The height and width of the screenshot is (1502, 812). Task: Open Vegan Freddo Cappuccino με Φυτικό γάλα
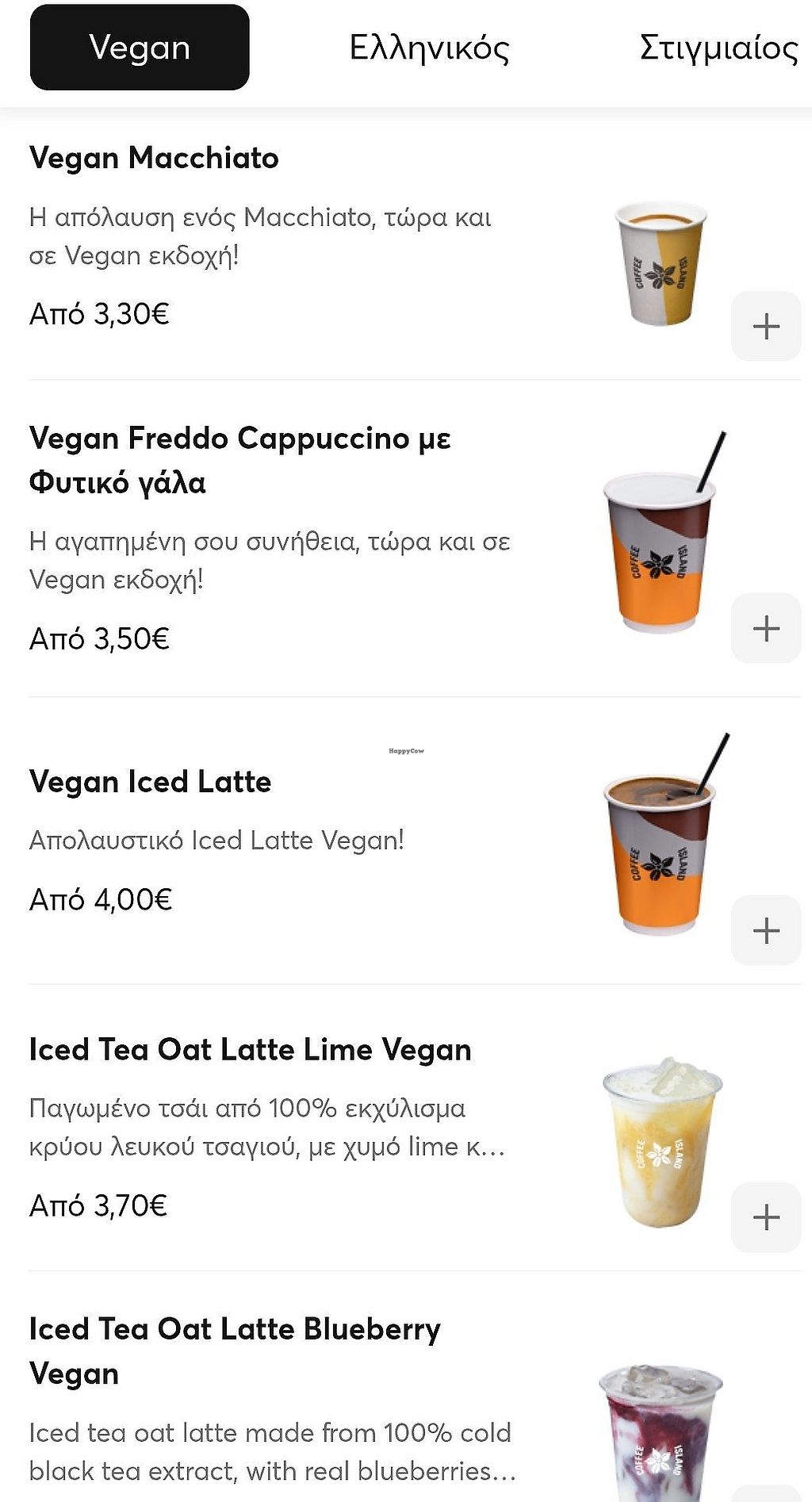[x=239, y=460]
